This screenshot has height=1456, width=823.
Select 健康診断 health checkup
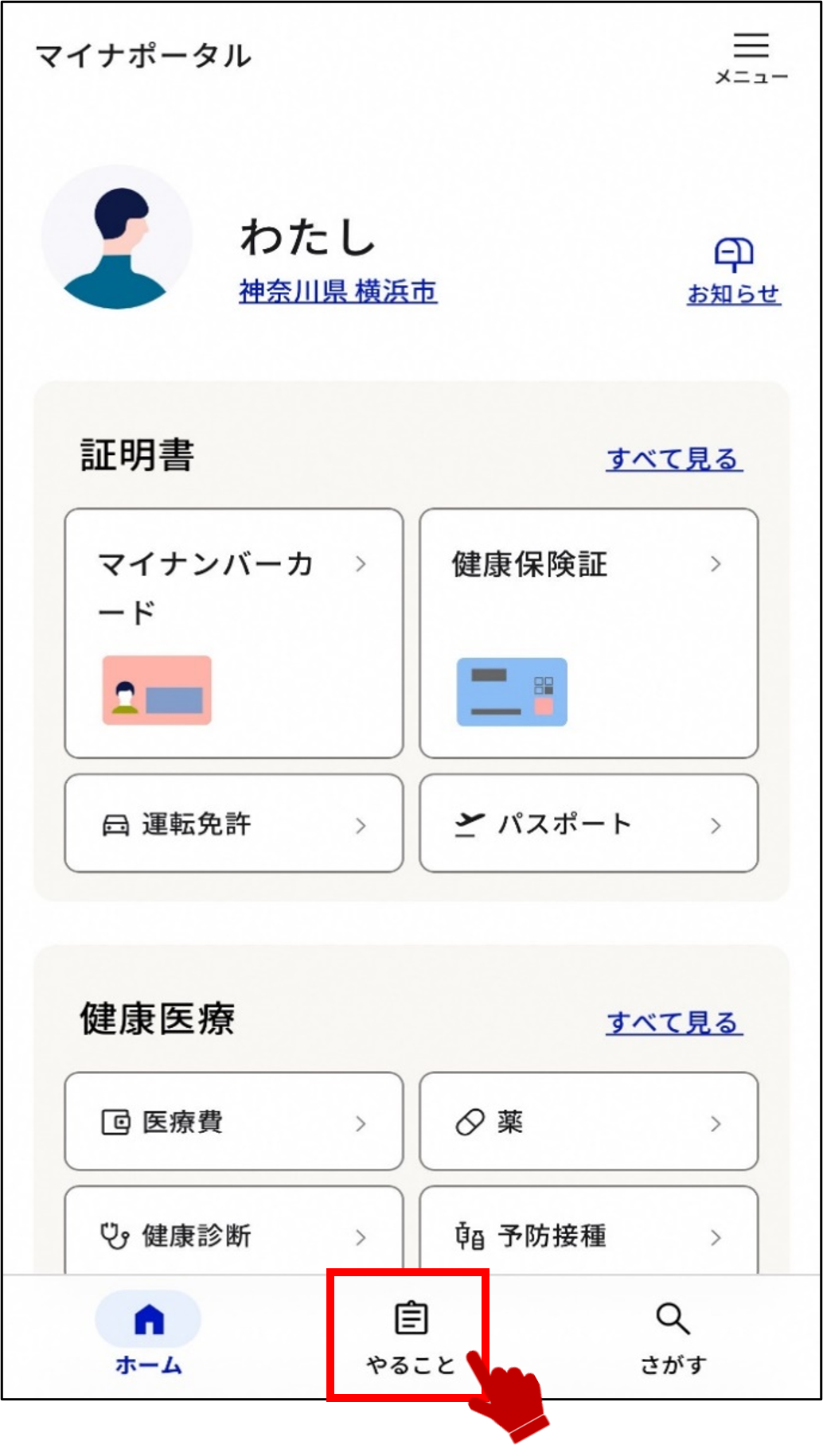[x=234, y=1233]
